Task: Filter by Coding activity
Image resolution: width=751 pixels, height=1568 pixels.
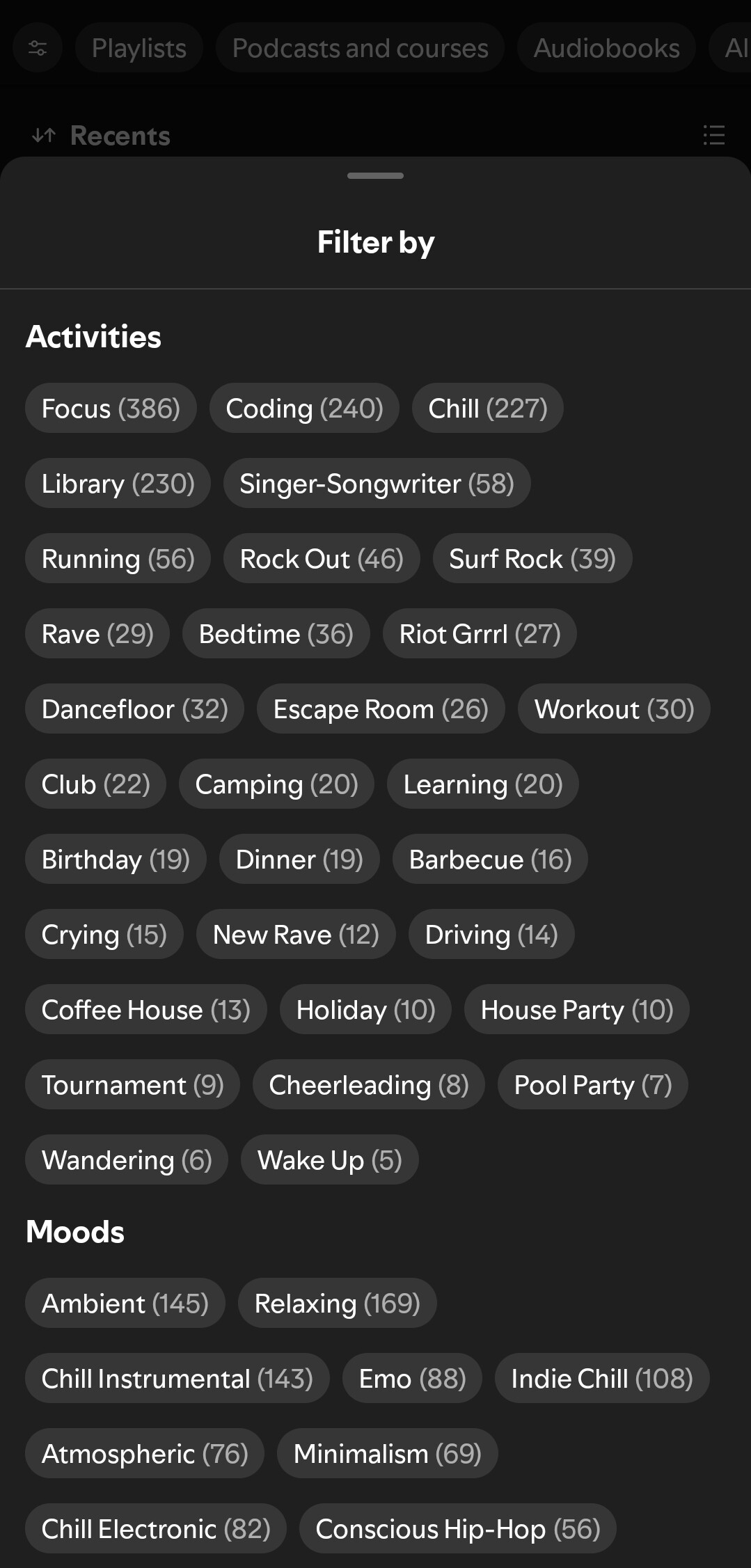Action: pos(304,409)
